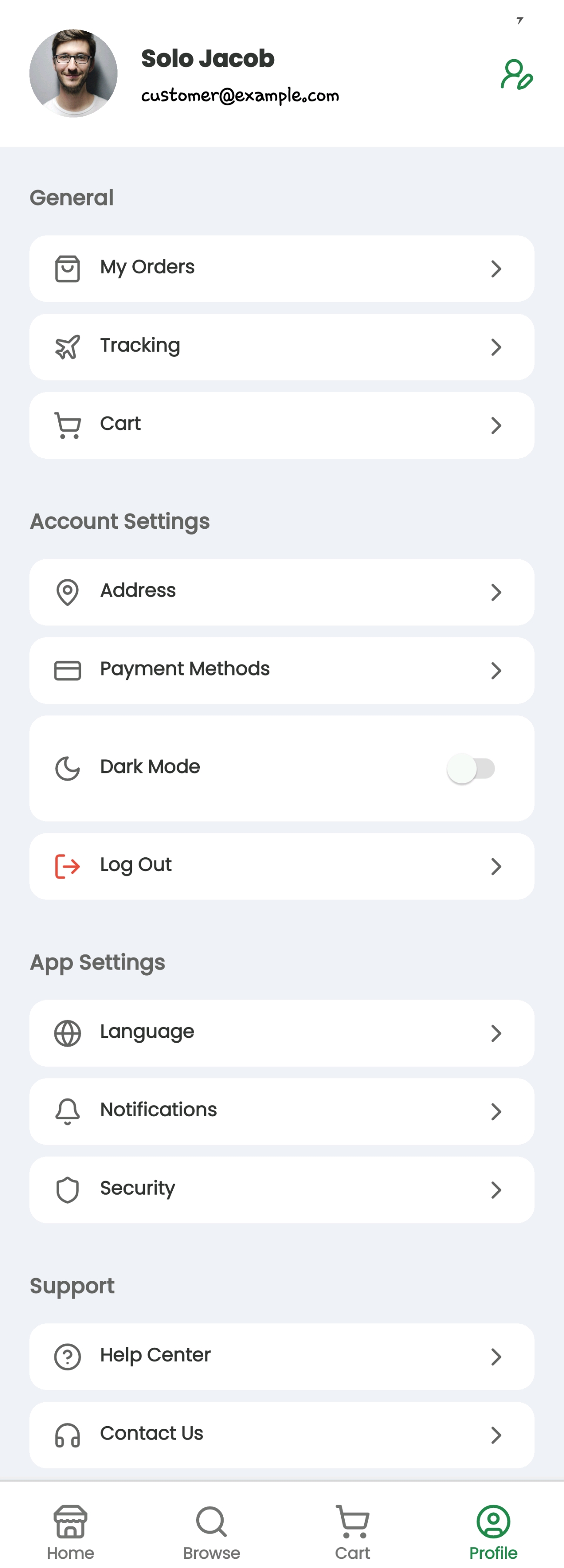
Task: Select the Profile tab
Action: point(493,1533)
